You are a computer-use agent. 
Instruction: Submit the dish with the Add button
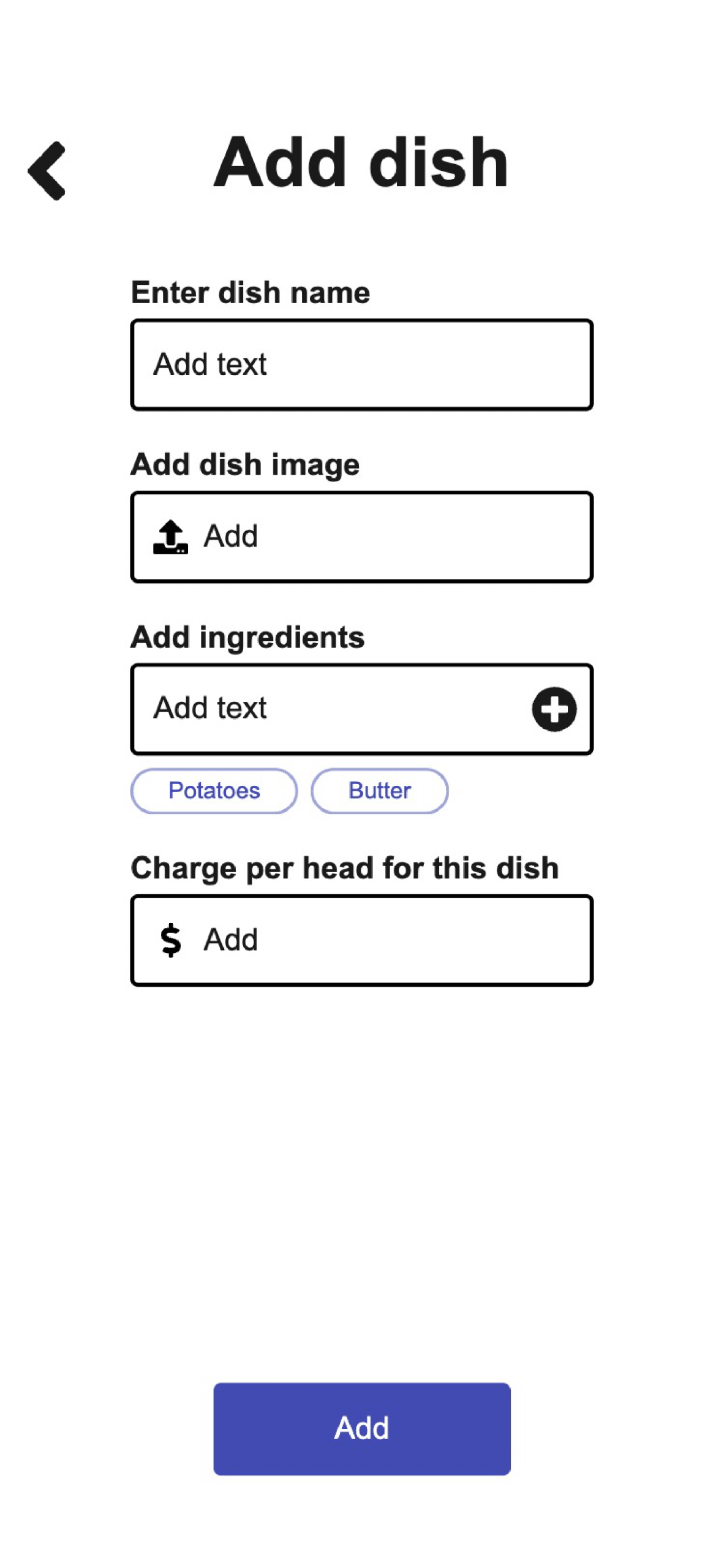click(361, 1428)
